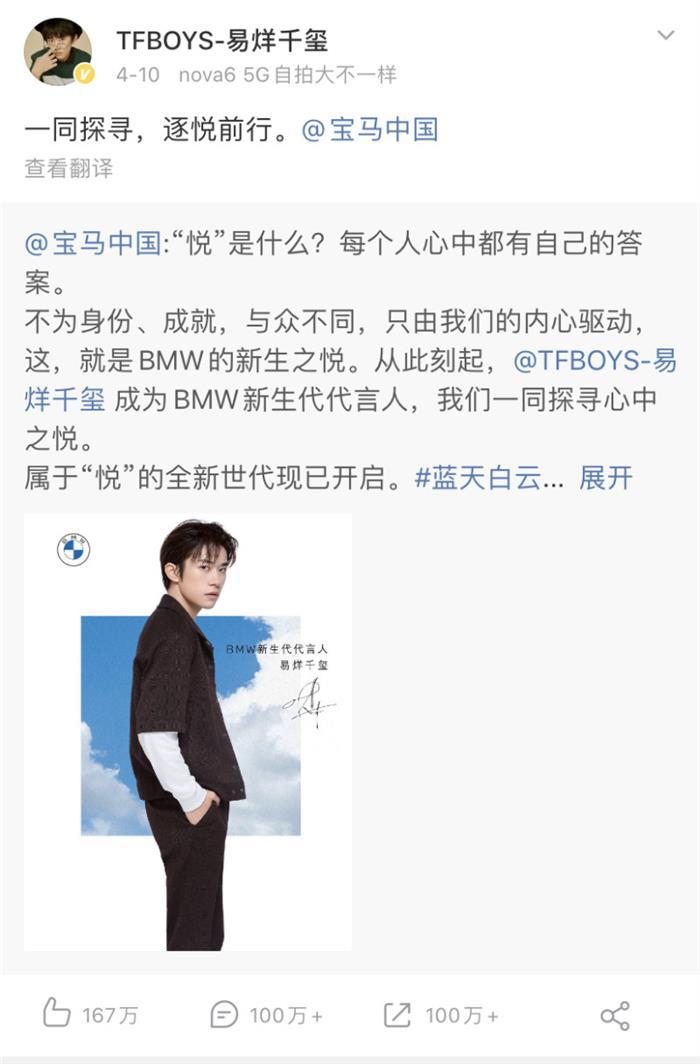Open @宝马中国 in the reposted content
700x1064 pixels.
tap(92, 243)
